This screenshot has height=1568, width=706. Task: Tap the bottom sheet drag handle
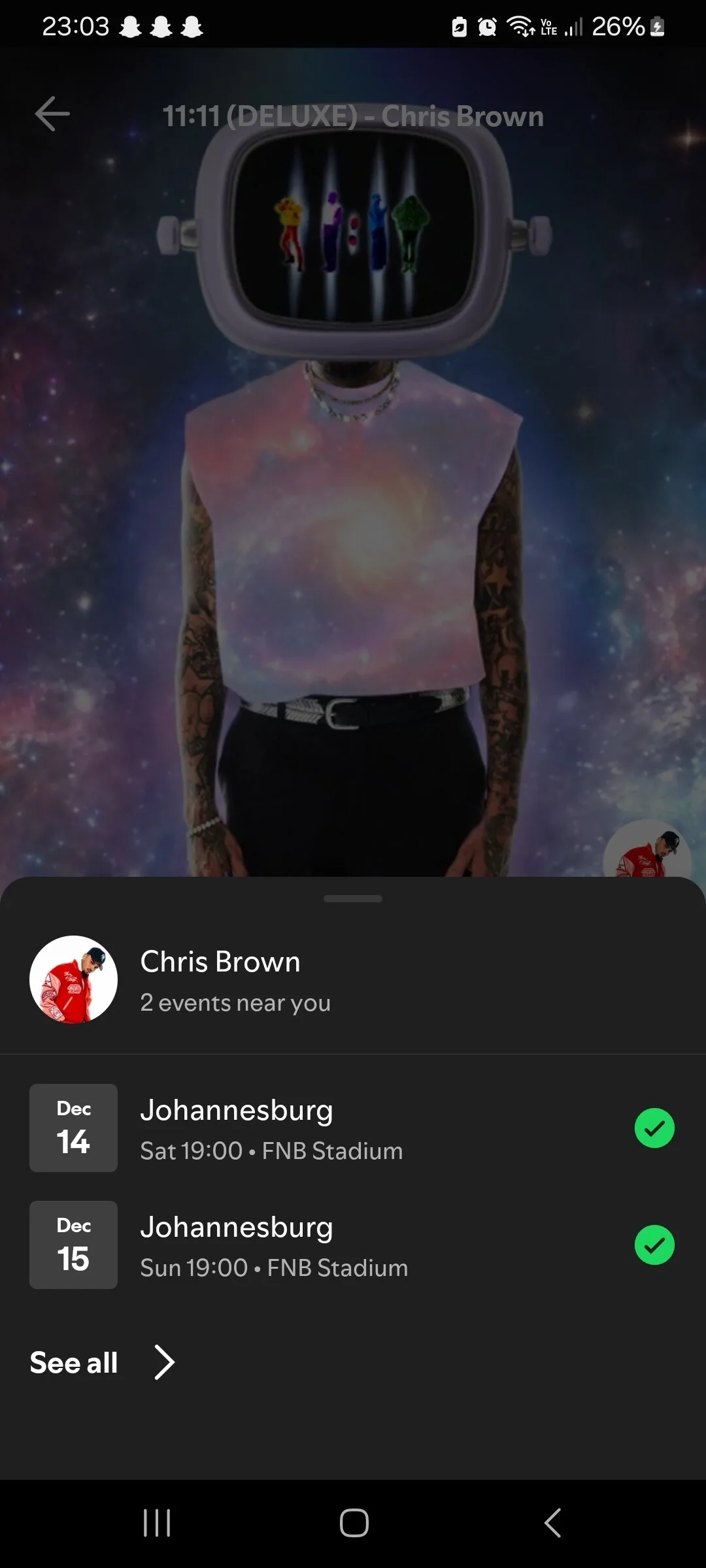pyautogui.click(x=353, y=899)
